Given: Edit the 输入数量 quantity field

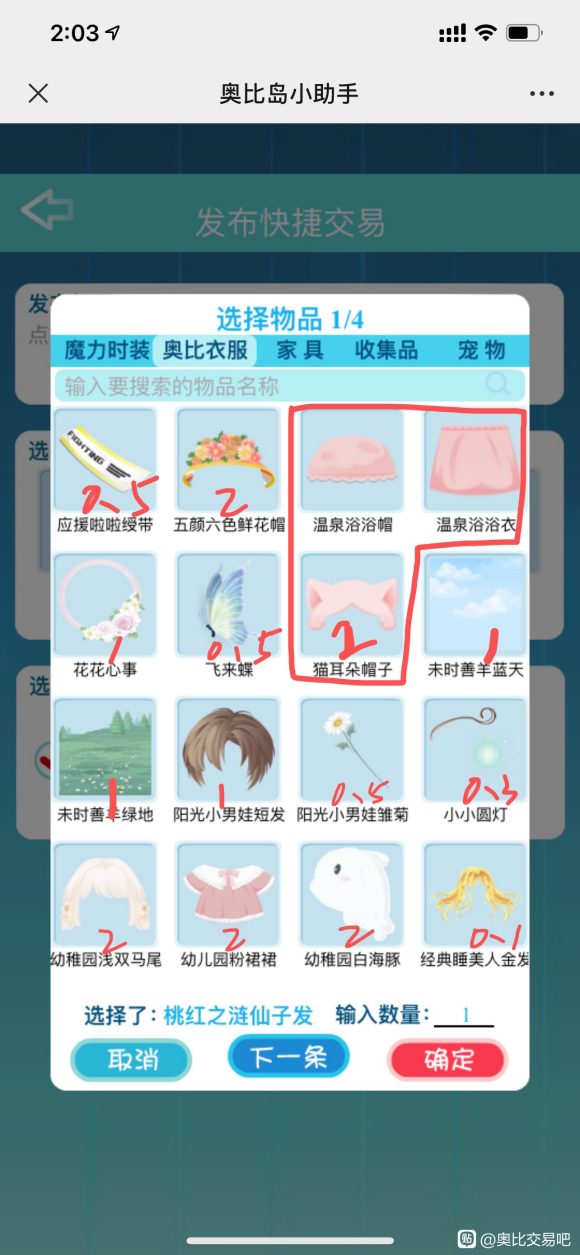Looking at the screenshot, I should click(464, 1015).
